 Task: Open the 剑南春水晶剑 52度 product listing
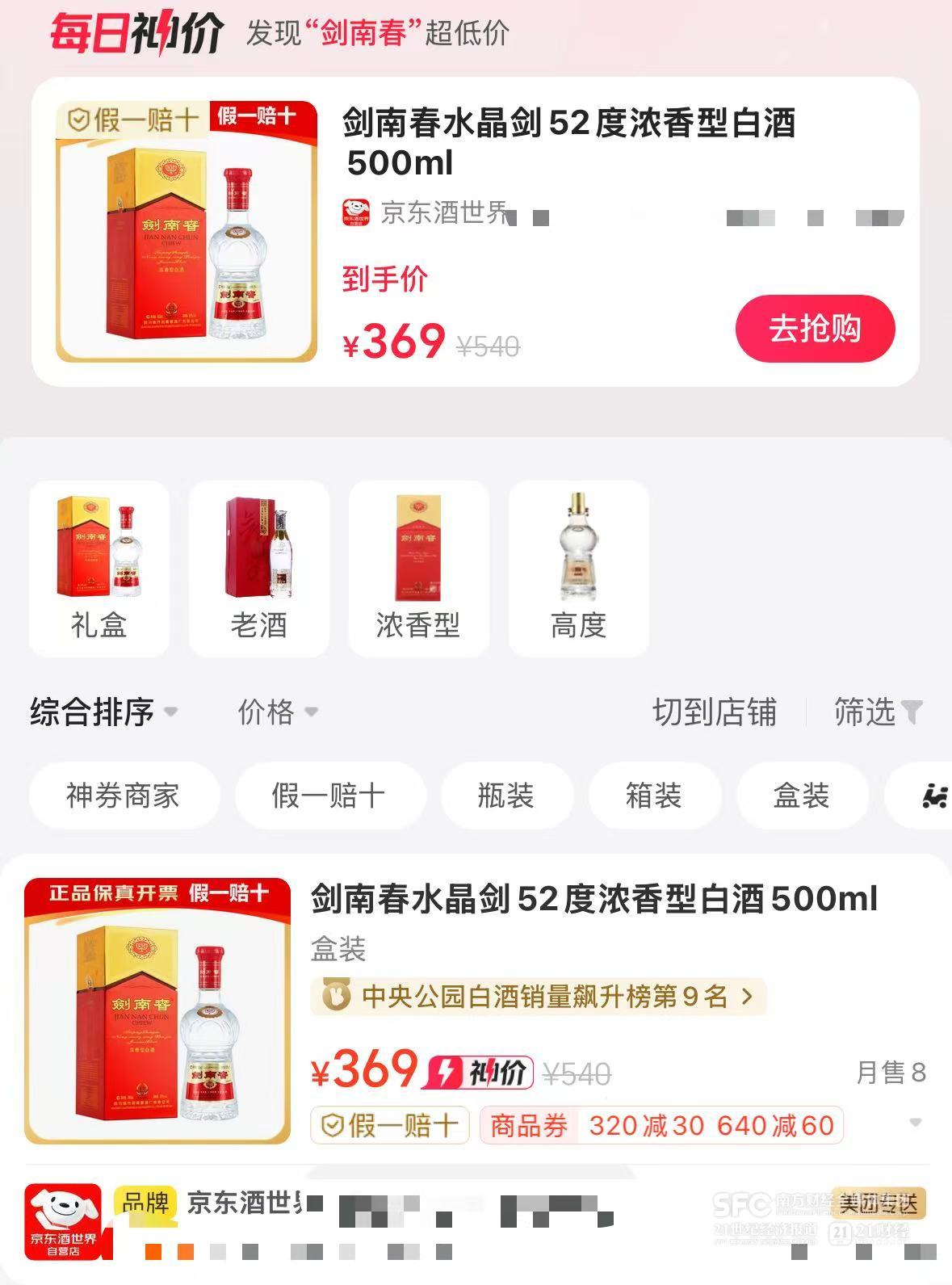593,899
